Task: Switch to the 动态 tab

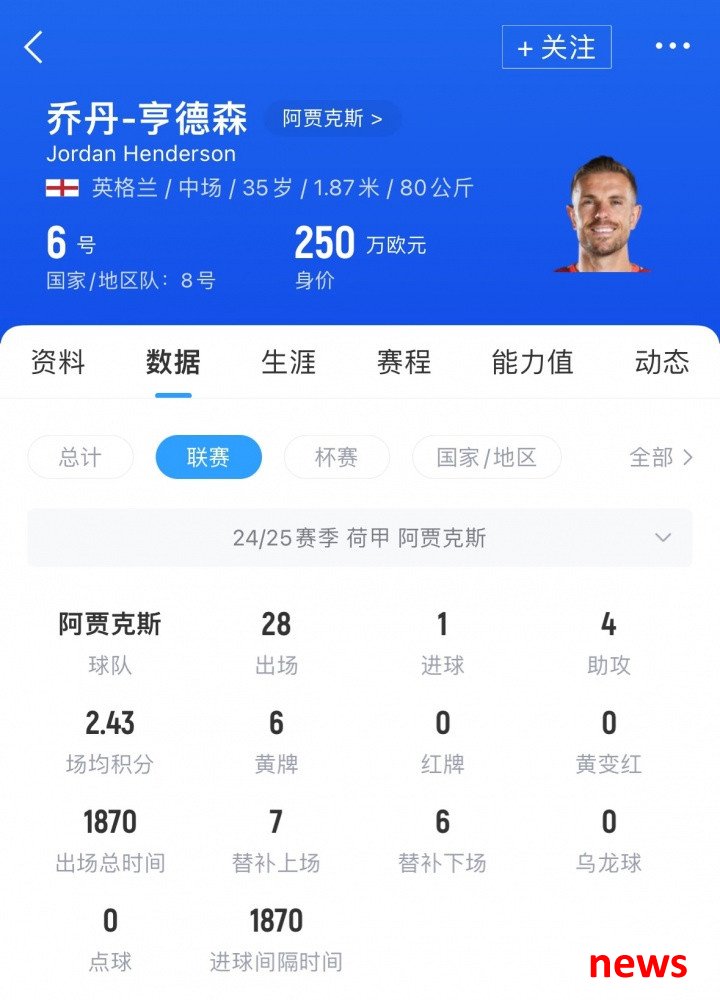Action: [x=662, y=362]
